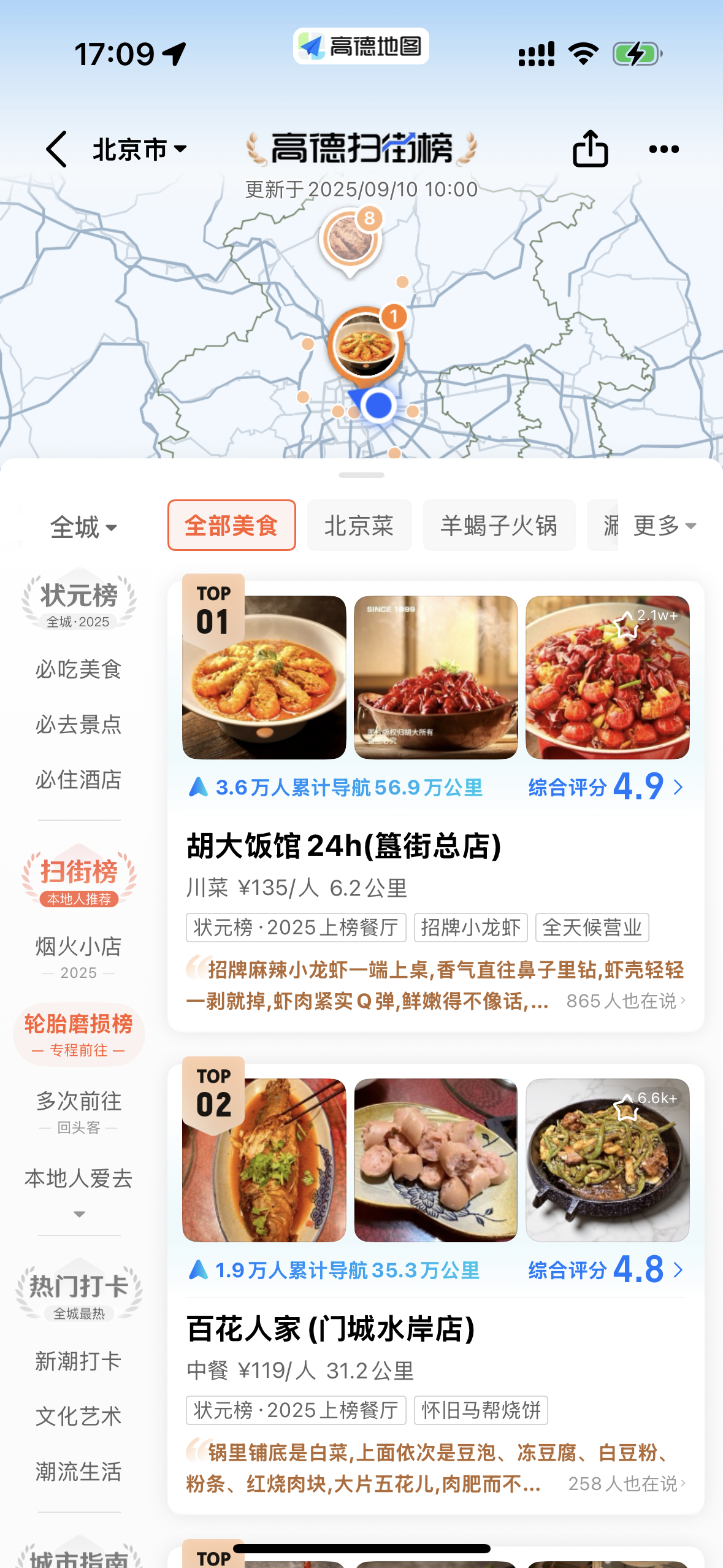The image size is (723, 1568).
Task: Read the 865人也在说 reviews
Action: [625, 1001]
